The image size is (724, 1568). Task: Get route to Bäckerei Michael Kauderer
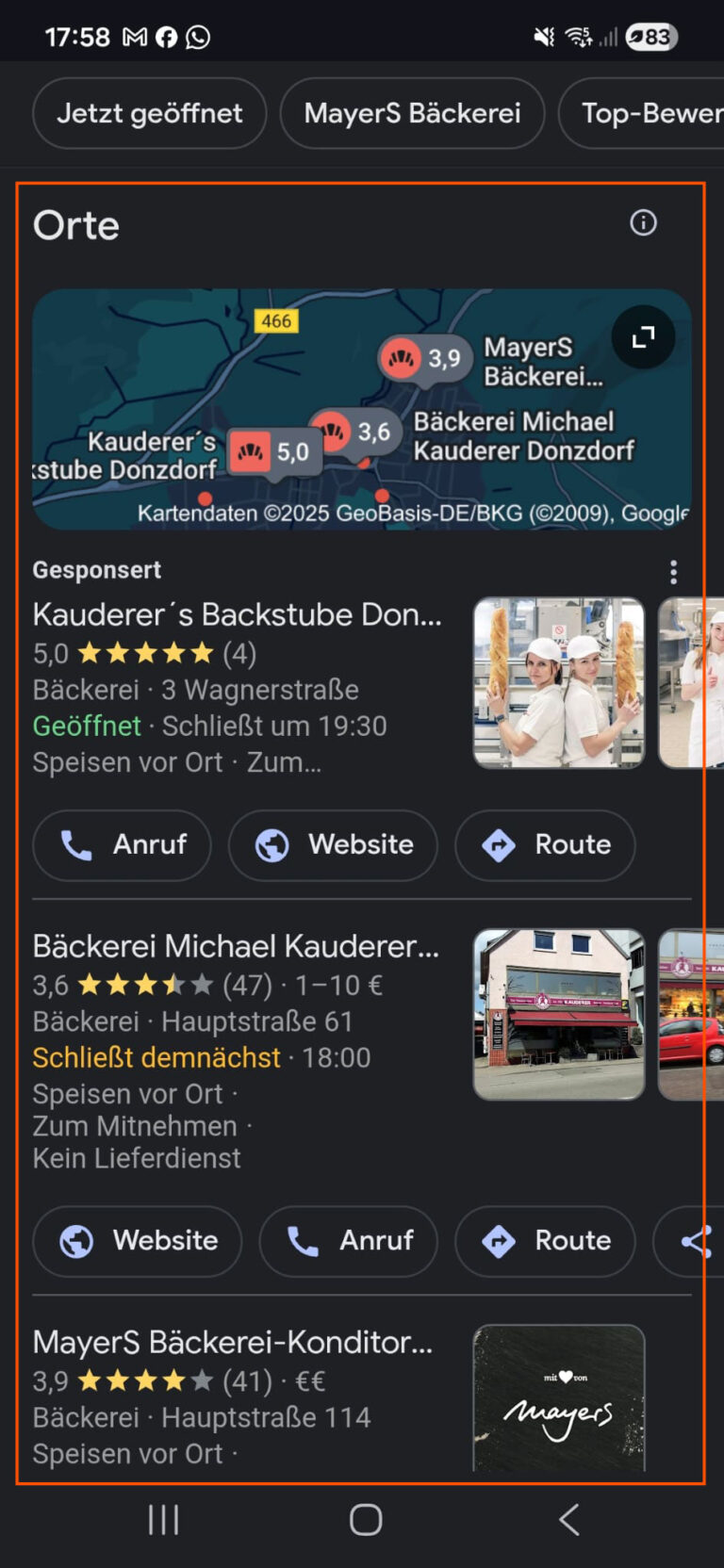pos(545,1241)
